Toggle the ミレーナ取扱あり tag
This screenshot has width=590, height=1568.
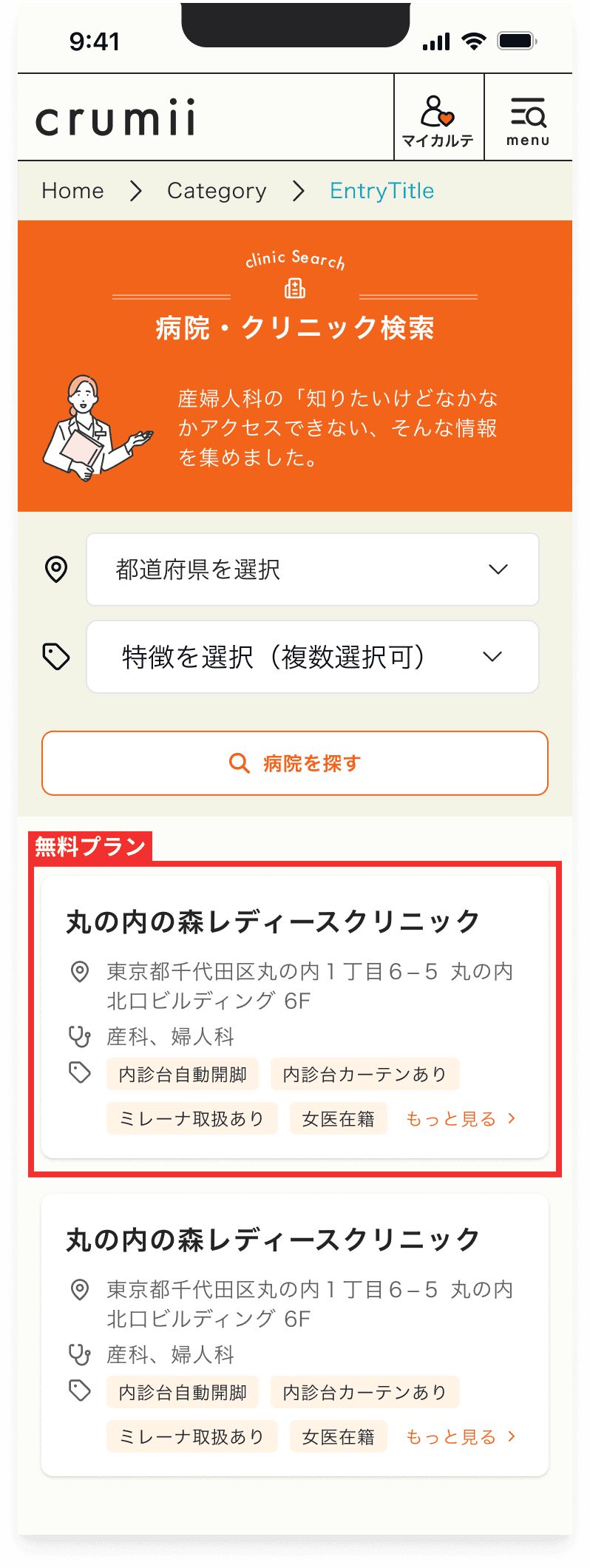click(191, 1118)
